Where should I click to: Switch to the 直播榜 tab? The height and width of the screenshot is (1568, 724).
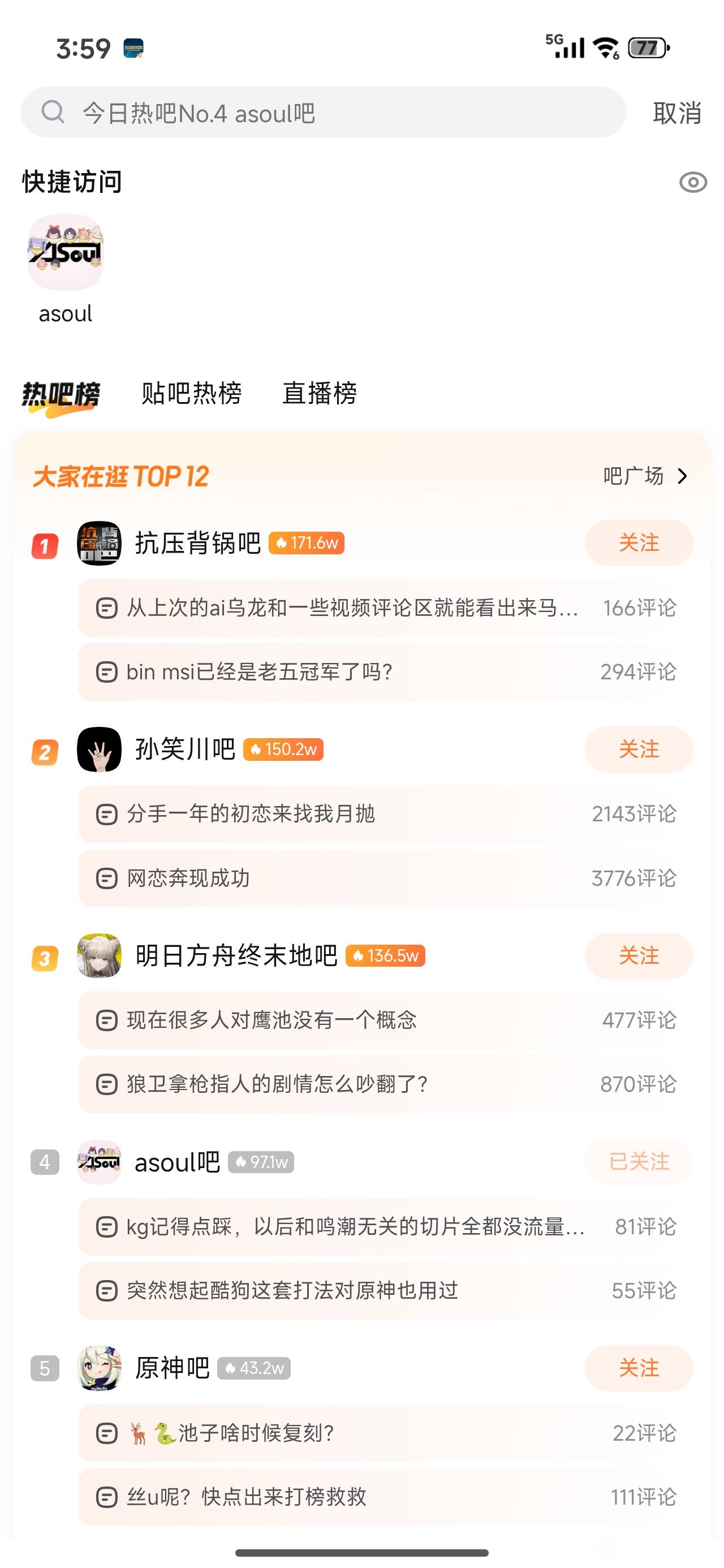coord(319,393)
